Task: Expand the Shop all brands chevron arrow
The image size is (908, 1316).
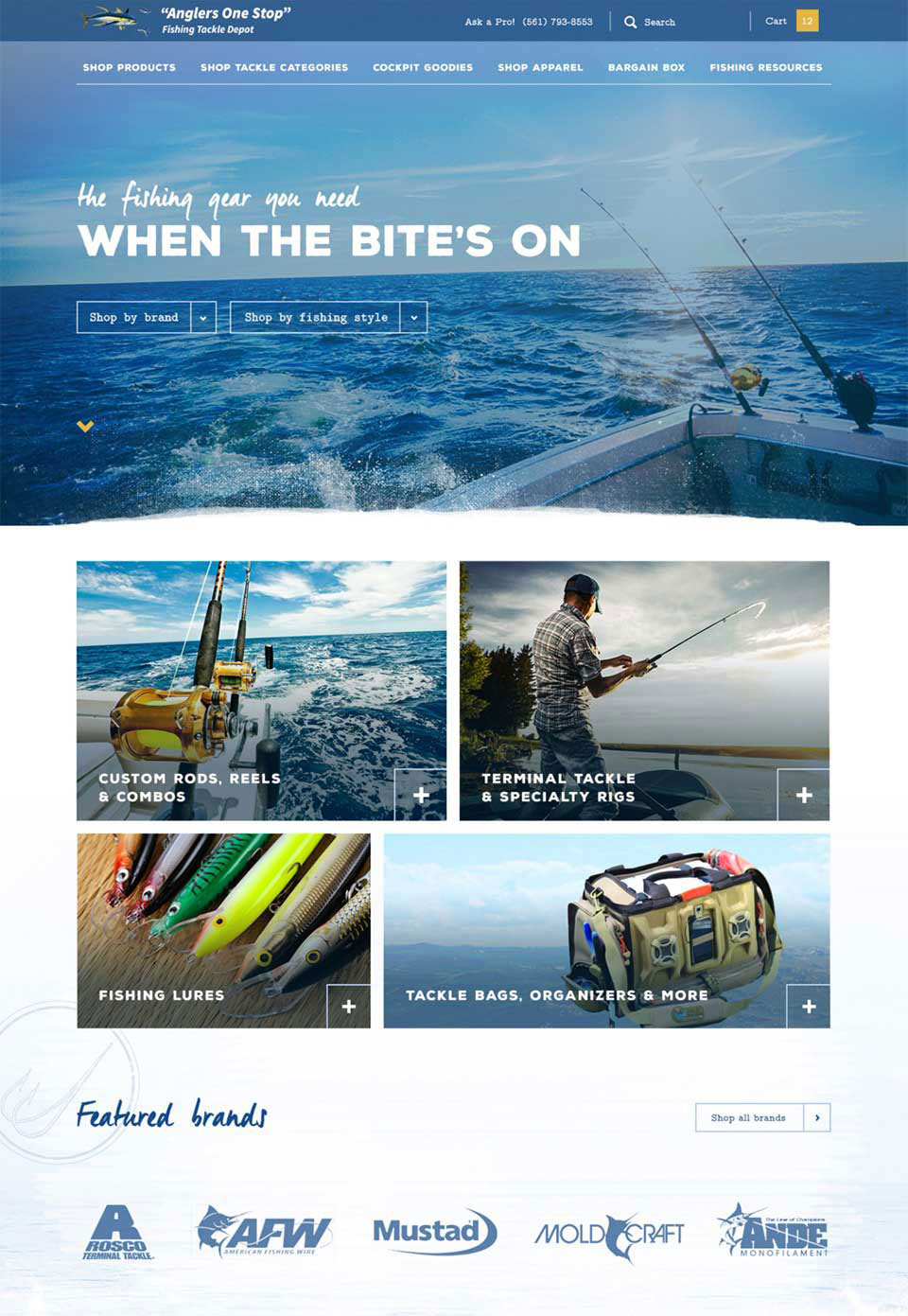Action: [x=816, y=1117]
